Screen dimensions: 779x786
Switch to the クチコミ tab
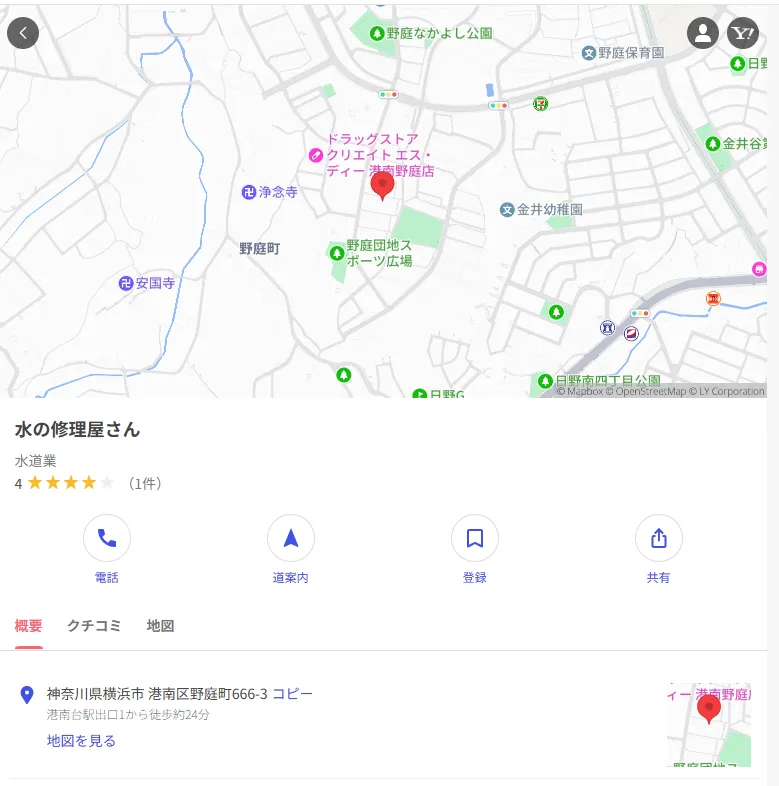(x=94, y=626)
